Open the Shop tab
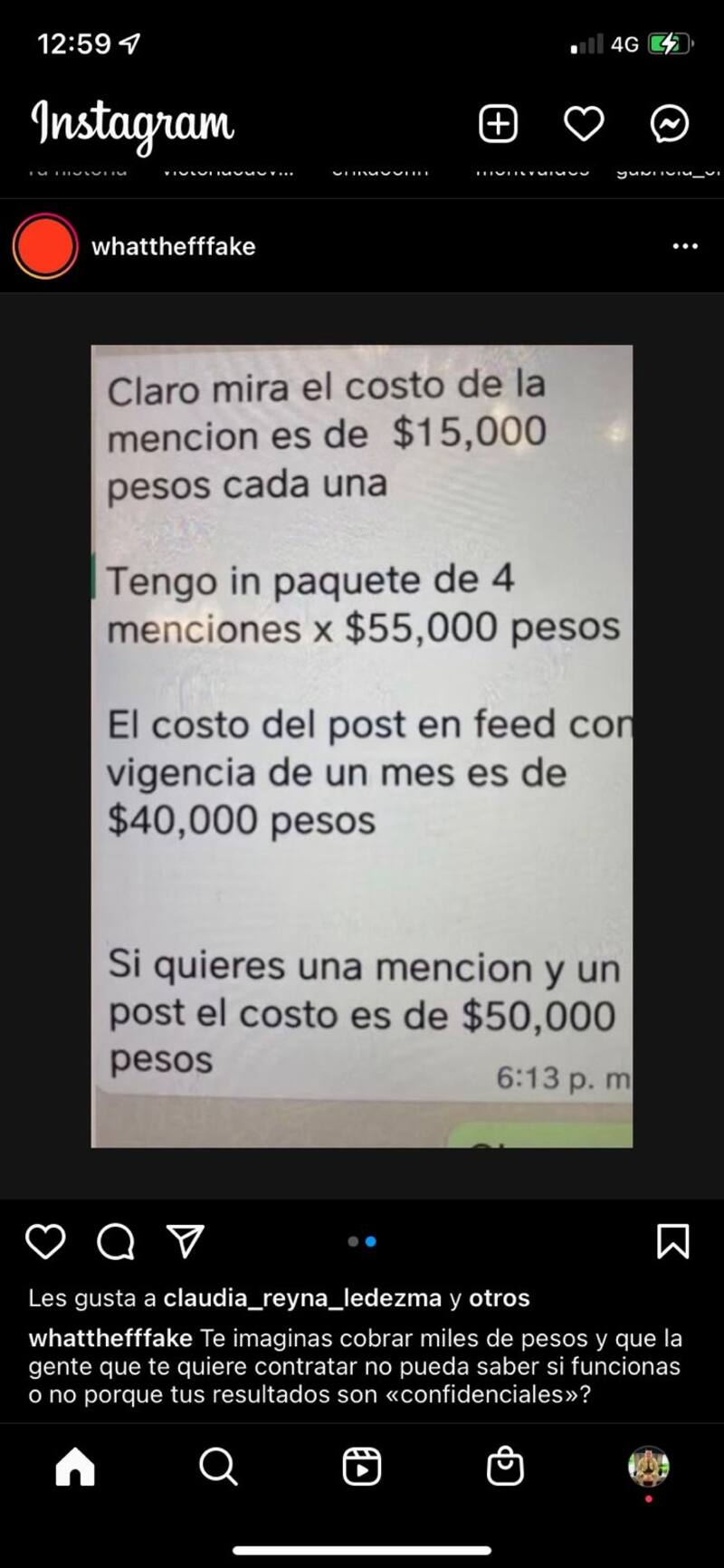Screen dimensions: 724x1568 pos(505,1466)
